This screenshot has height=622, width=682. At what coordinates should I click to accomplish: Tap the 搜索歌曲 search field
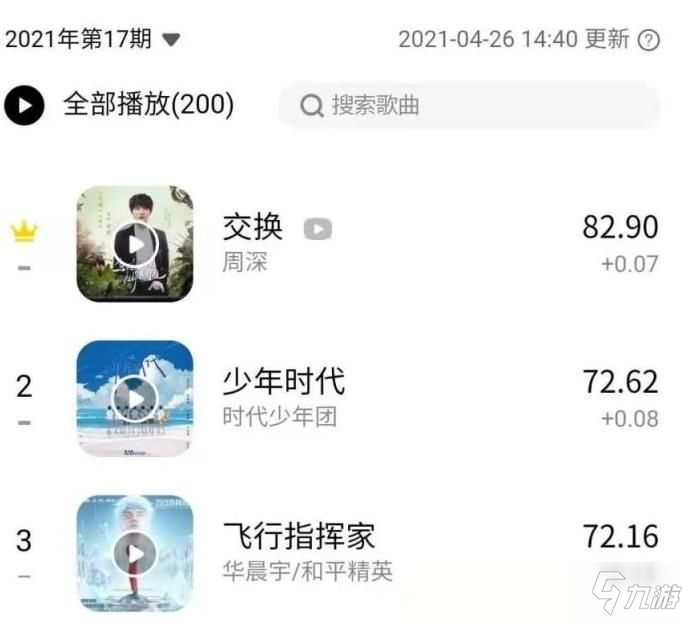tap(468, 105)
